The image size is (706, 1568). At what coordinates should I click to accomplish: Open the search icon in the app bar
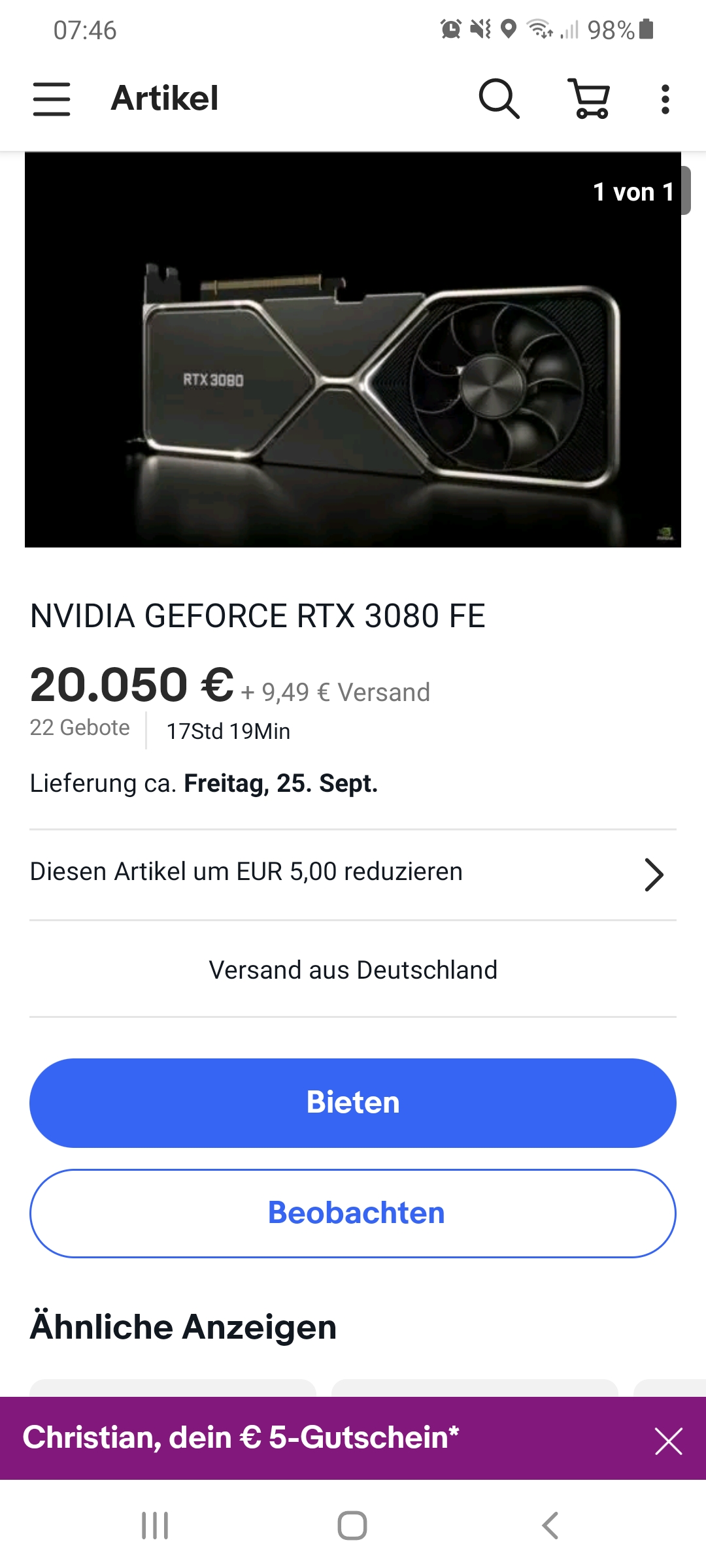[x=499, y=99]
